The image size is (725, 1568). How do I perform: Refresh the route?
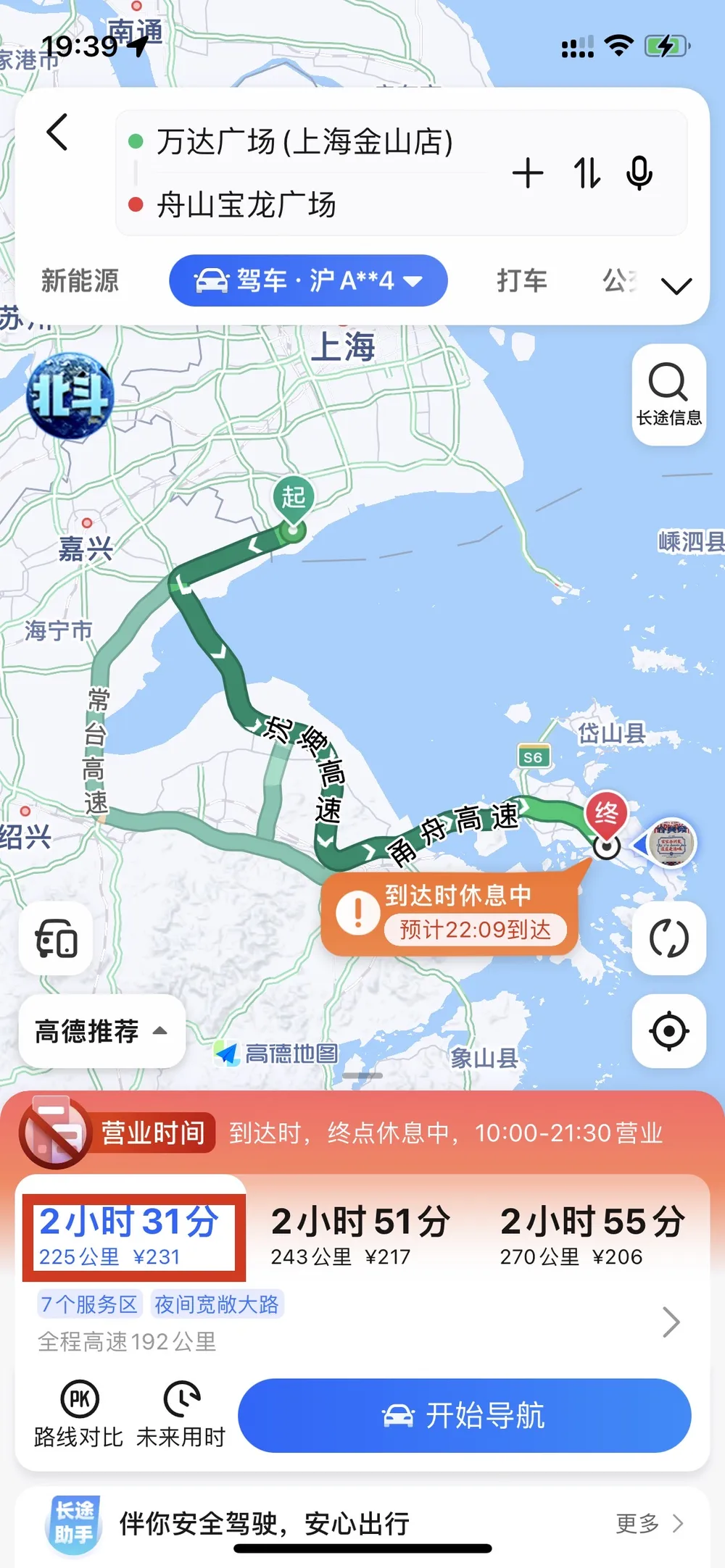(x=668, y=939)
